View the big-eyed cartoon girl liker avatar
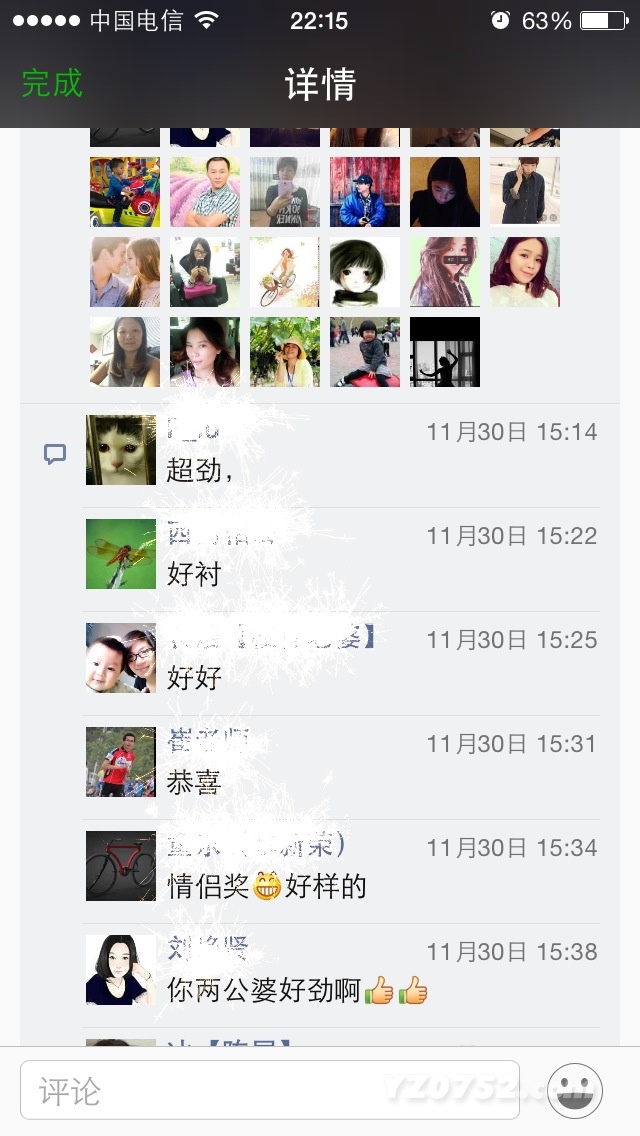Viewport: 640px width, 1136px height. (365, 272)
